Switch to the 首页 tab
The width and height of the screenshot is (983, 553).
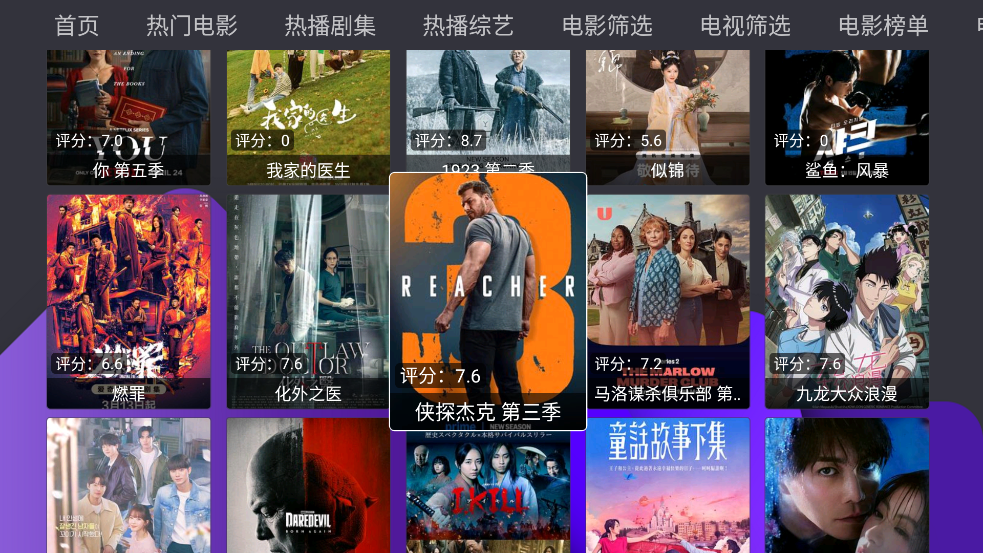[x=77, y=25]
